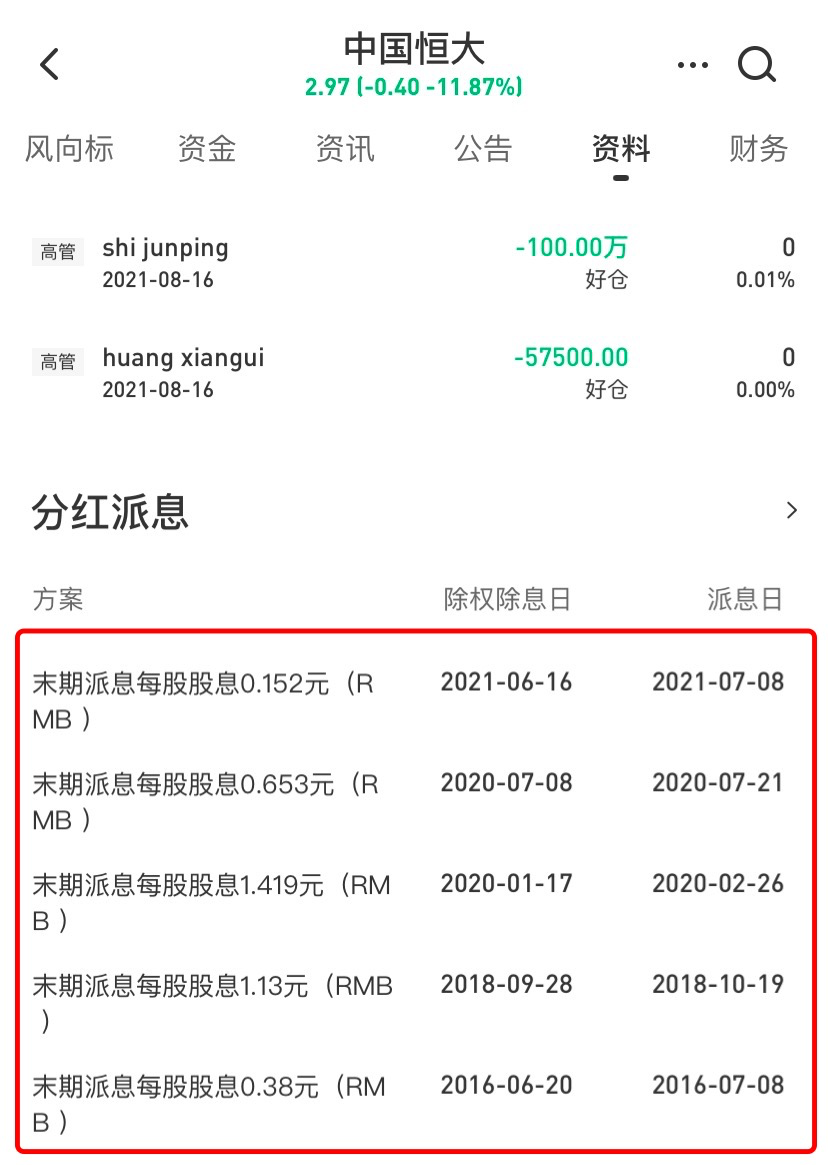This screenshot has height=1165, width=828.
Task: Open huang xiangui executive holding record
Action: pyautogui.click(x=414, y=372)
